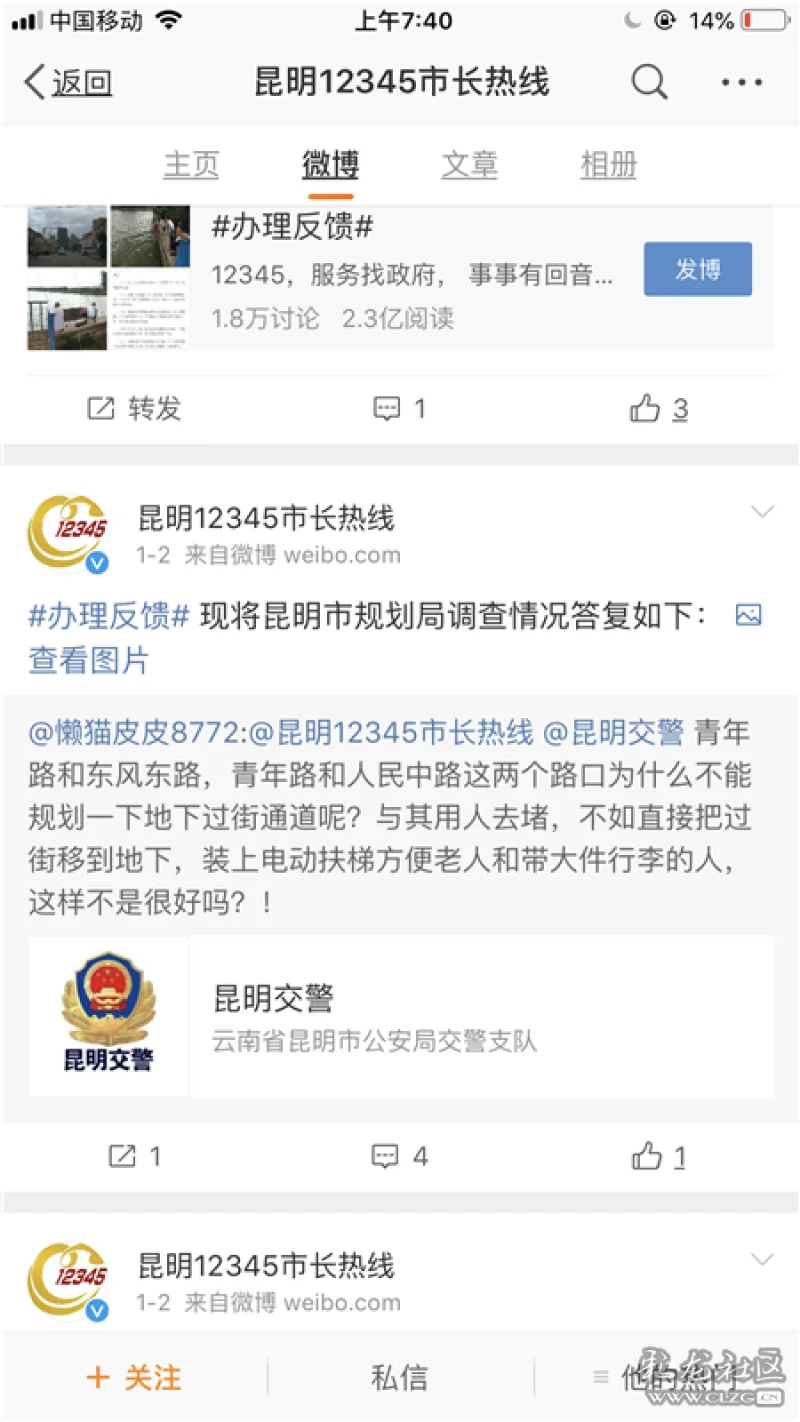800x1422 pixels.
Task: Open 查看图片 image link
Action: pyautogui.click(x=89, y=661)
